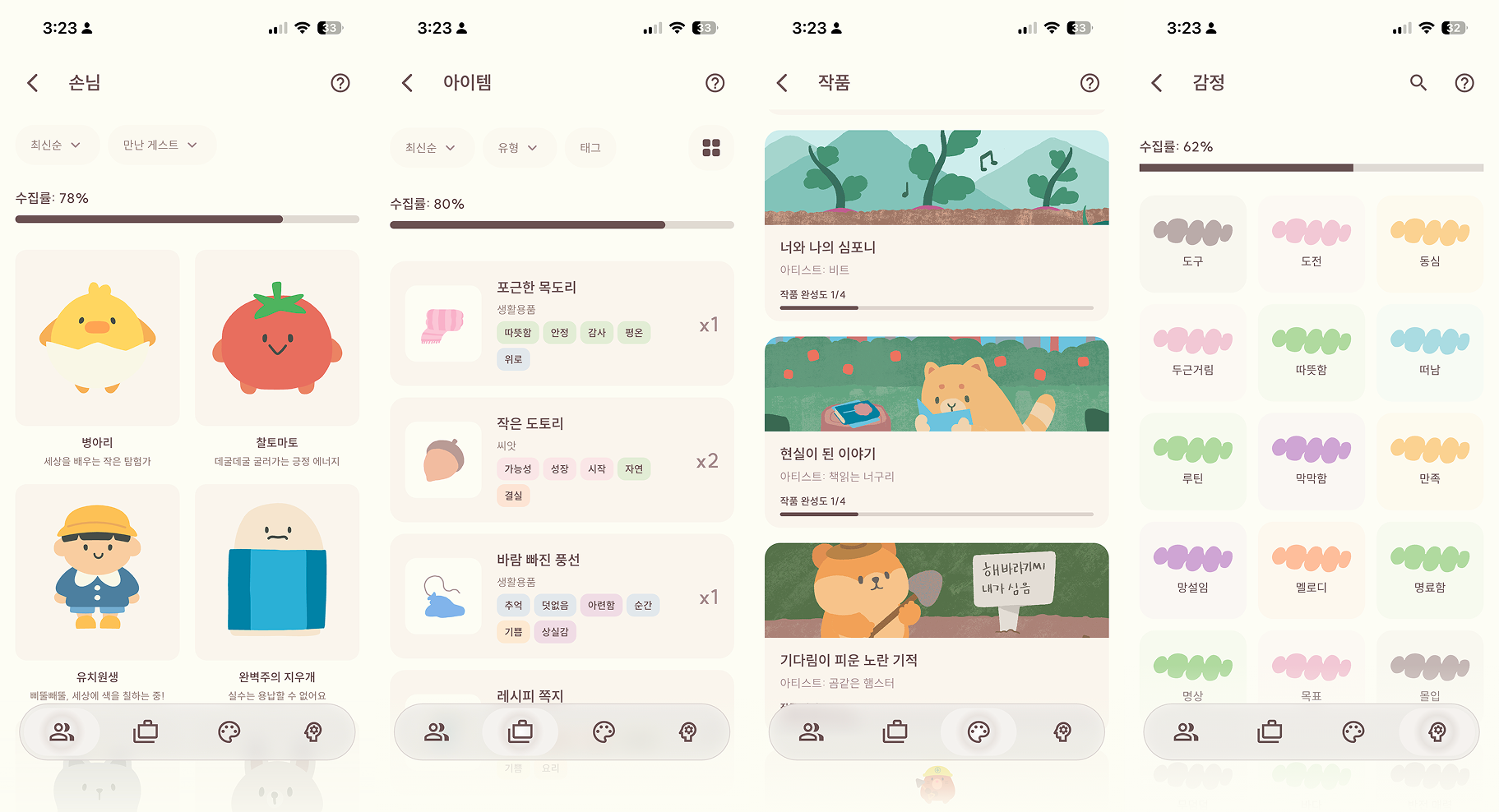
Task: Search in the 감정 screen
Action: 1418,83
